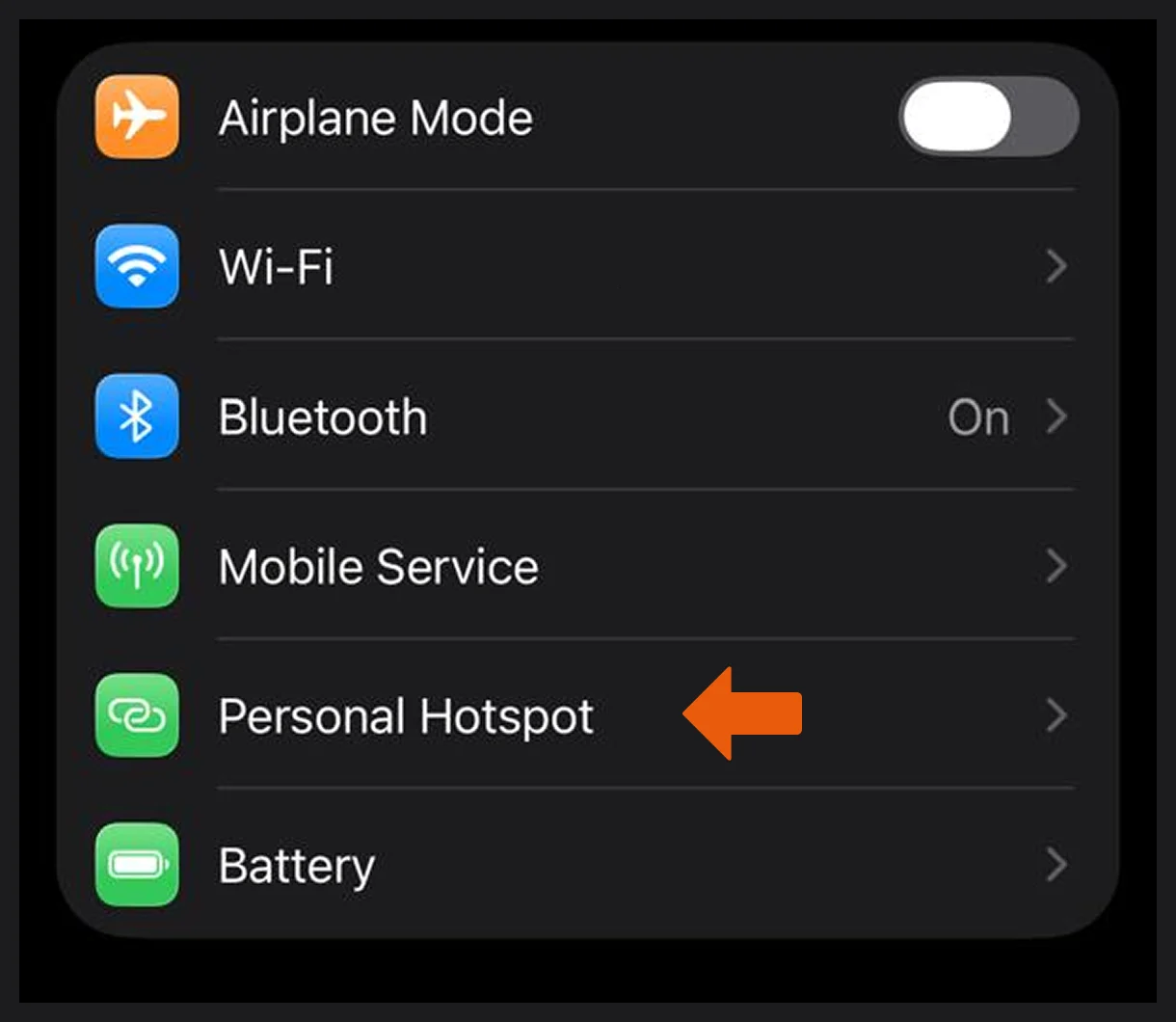Toggle the Airplane Mode switch

988,117
